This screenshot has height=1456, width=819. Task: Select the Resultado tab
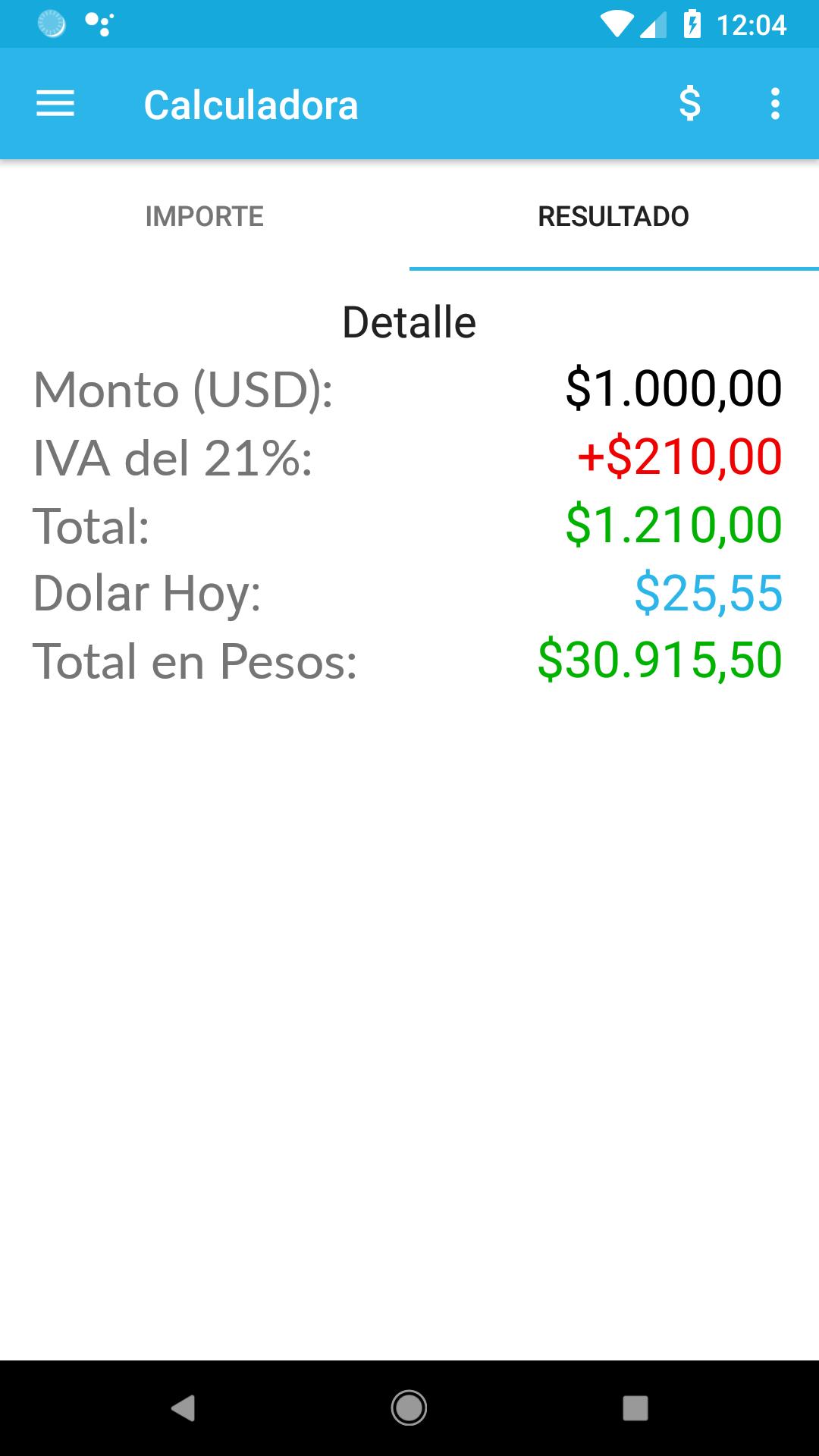click(x=613, y=216)
